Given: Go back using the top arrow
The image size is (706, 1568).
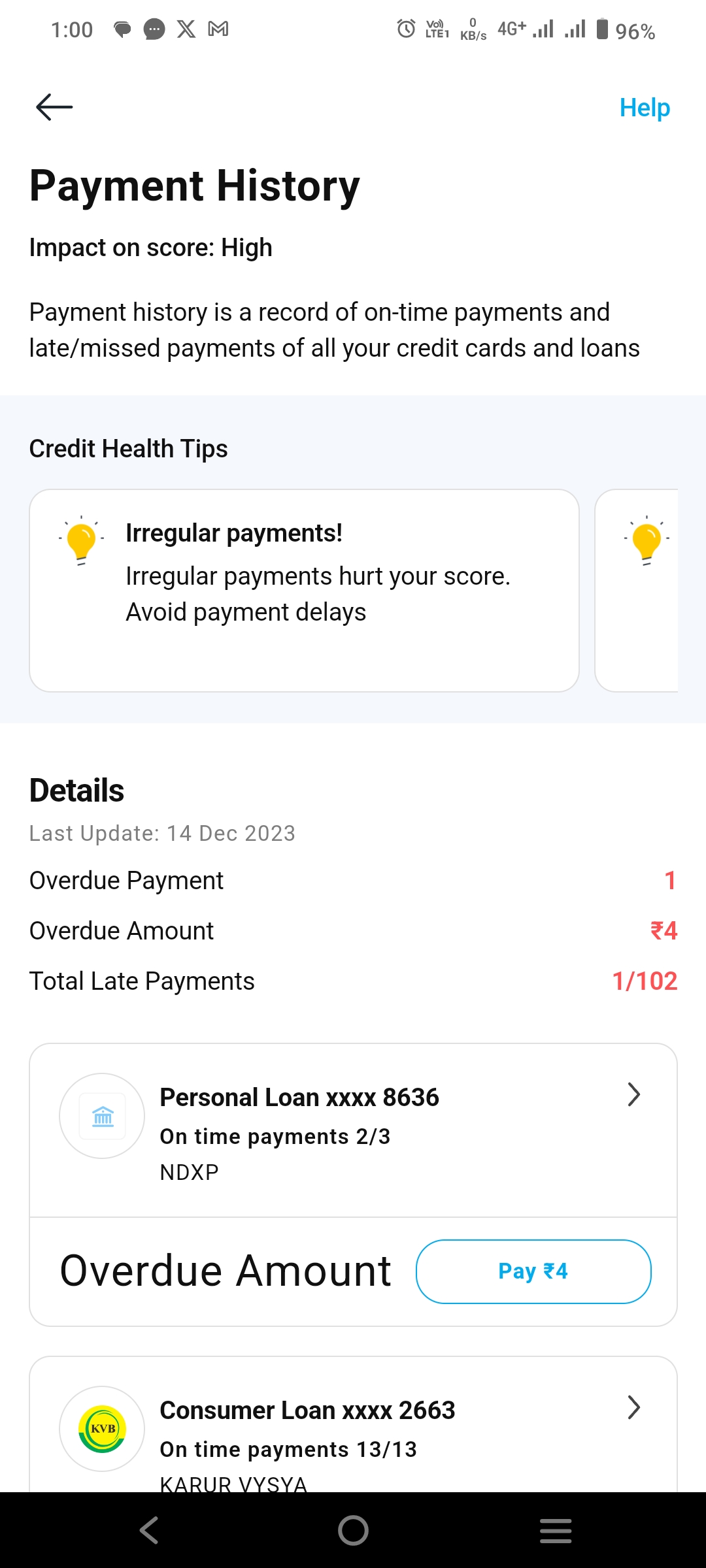Looking at the screenshot, I should (x=54, y=107).
